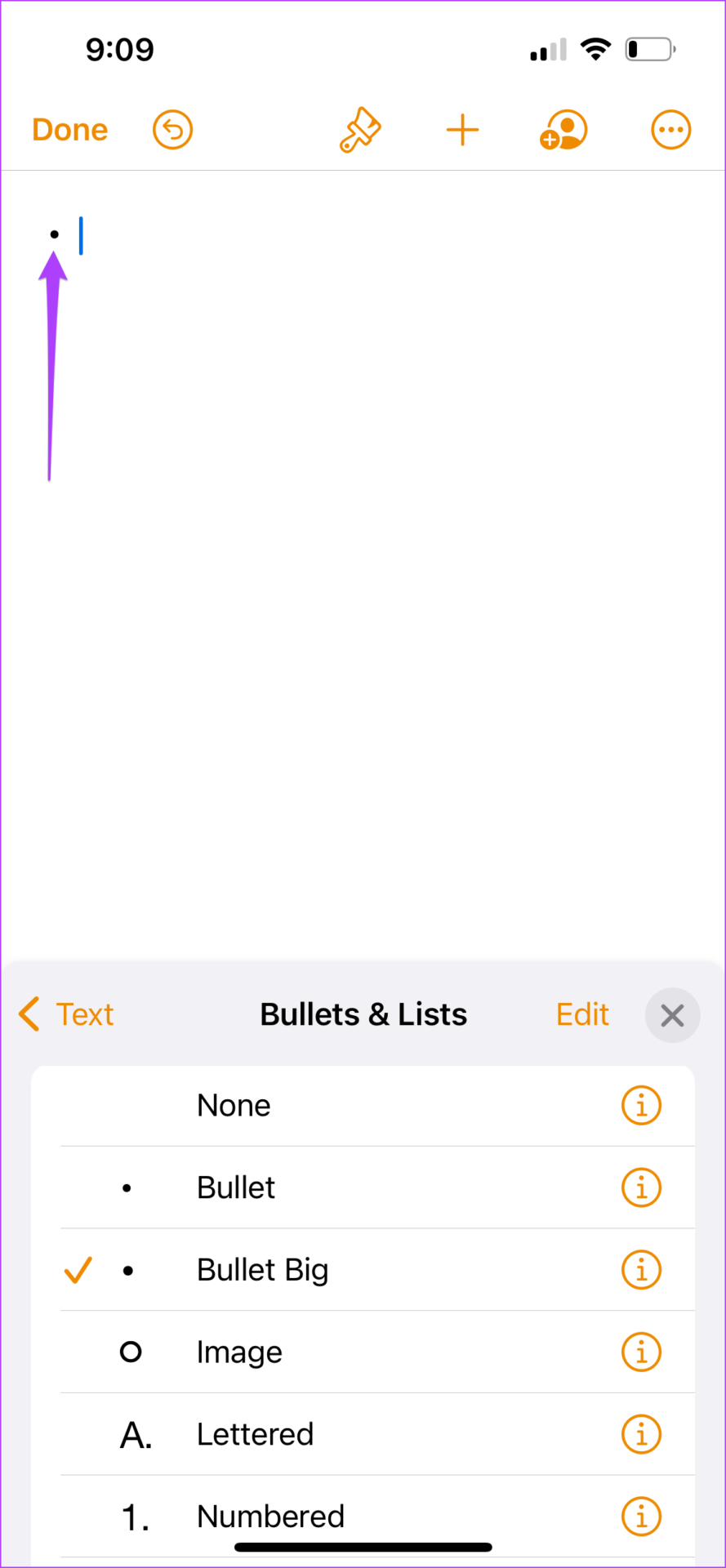Choose the Bullet Big style
This screenshot has height=1568, width=726.
[363, 1270]
